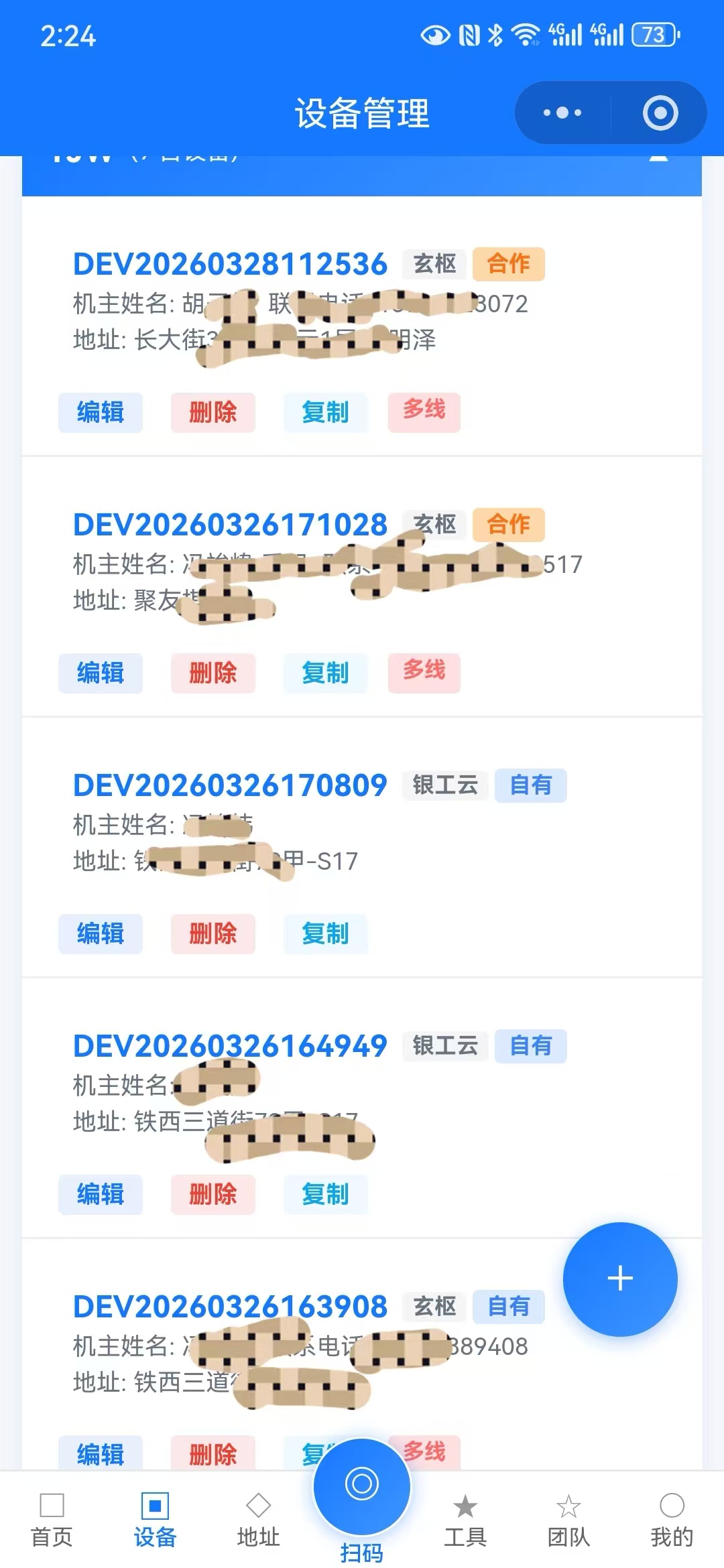Open the mini program more options menu
The image size is (724, 1568).
tap(562, 113)
